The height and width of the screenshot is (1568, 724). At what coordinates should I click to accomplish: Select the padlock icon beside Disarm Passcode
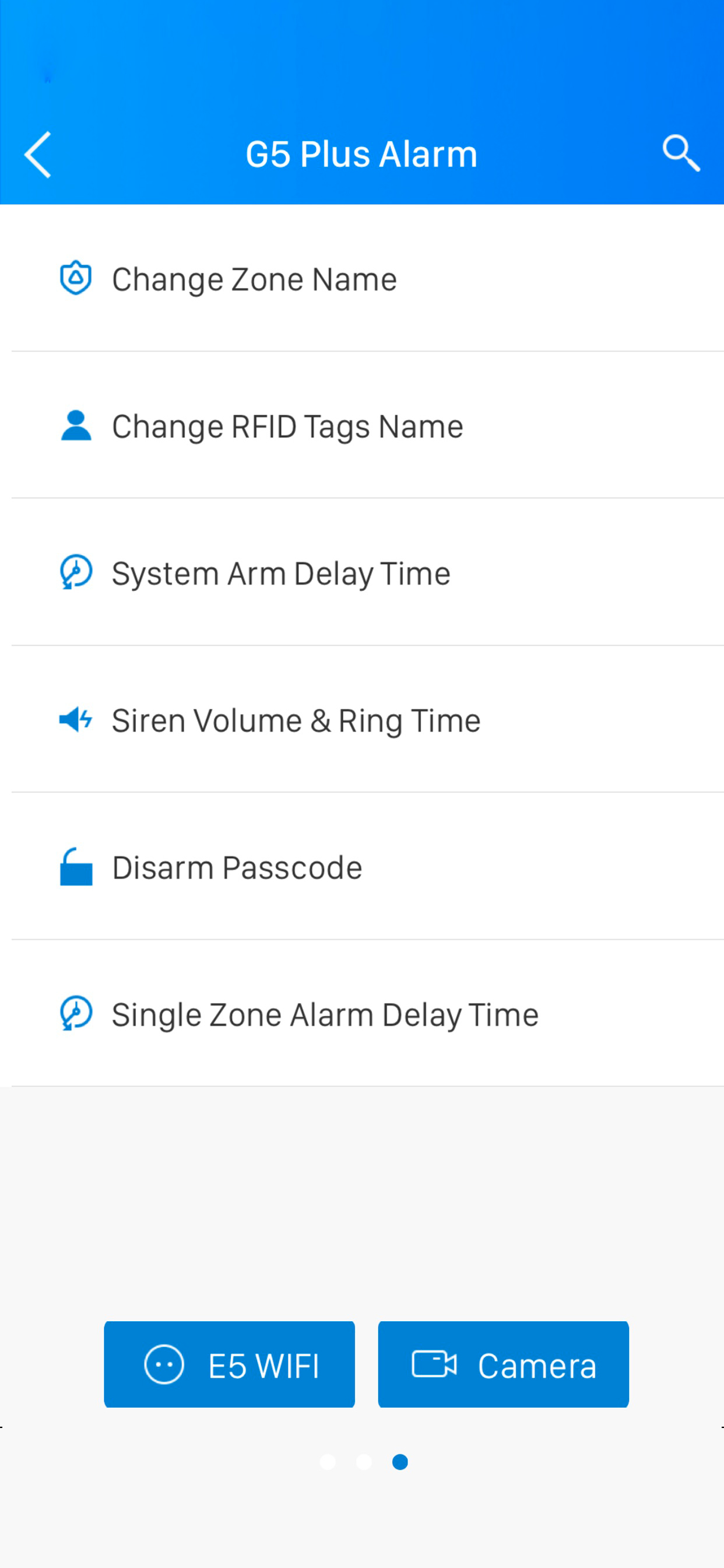point(75,867)
